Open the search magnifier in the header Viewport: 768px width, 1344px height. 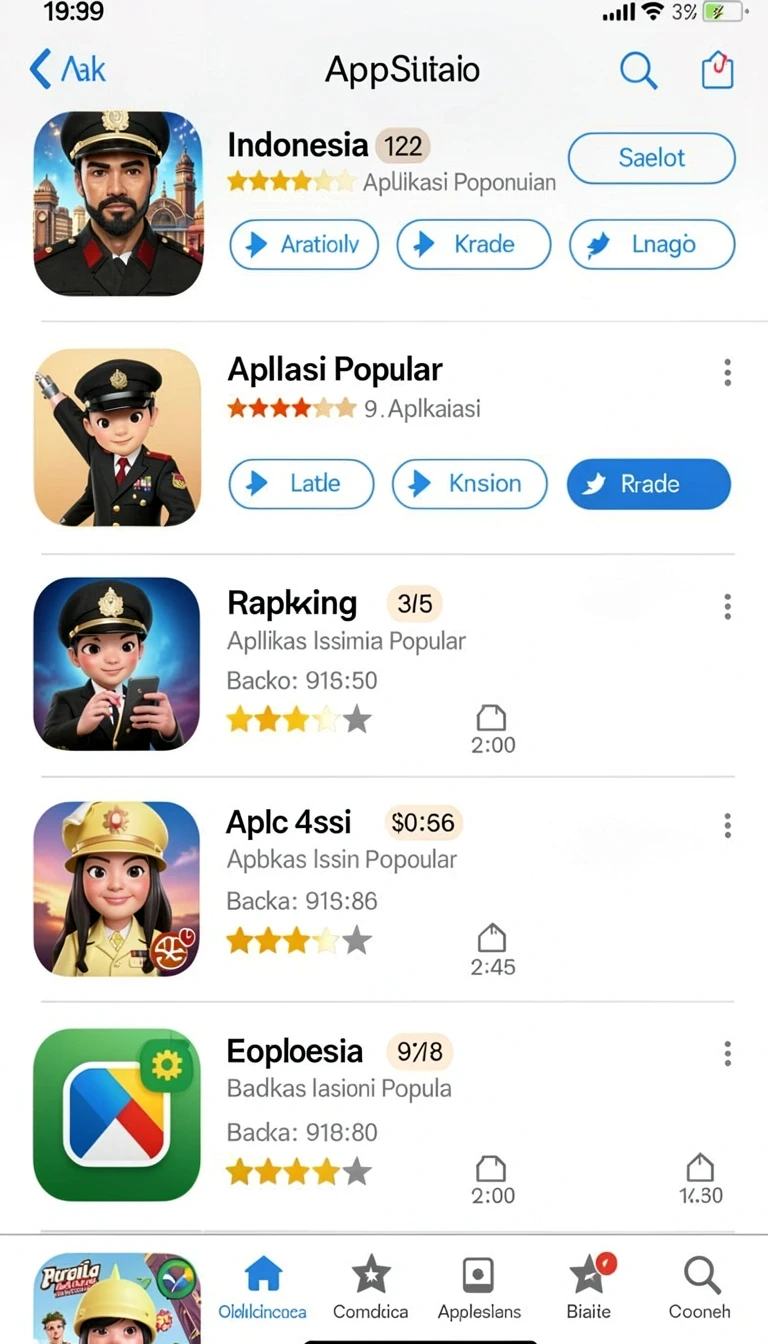(638, 70)
